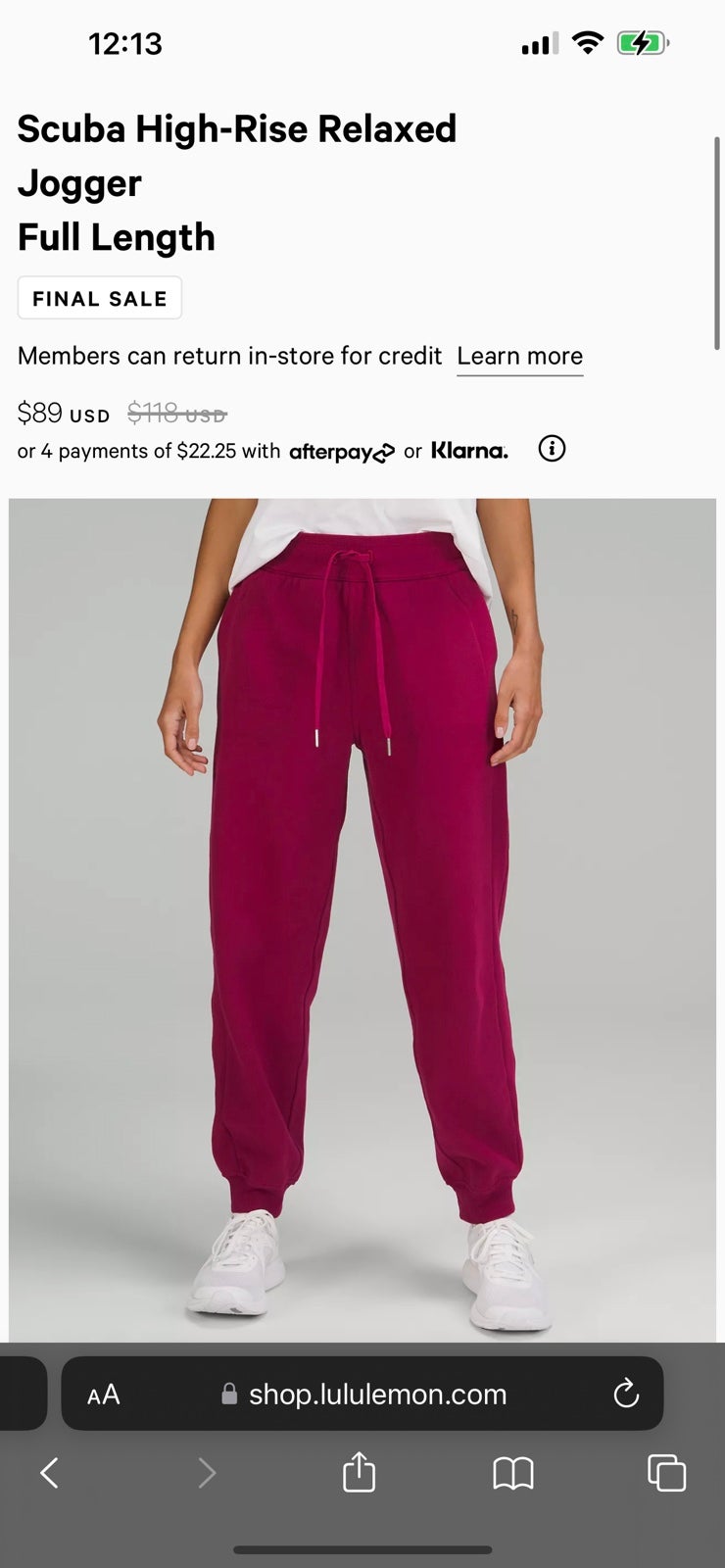Open the jogger product photo
725x1568 pixels.
point(362,920)
